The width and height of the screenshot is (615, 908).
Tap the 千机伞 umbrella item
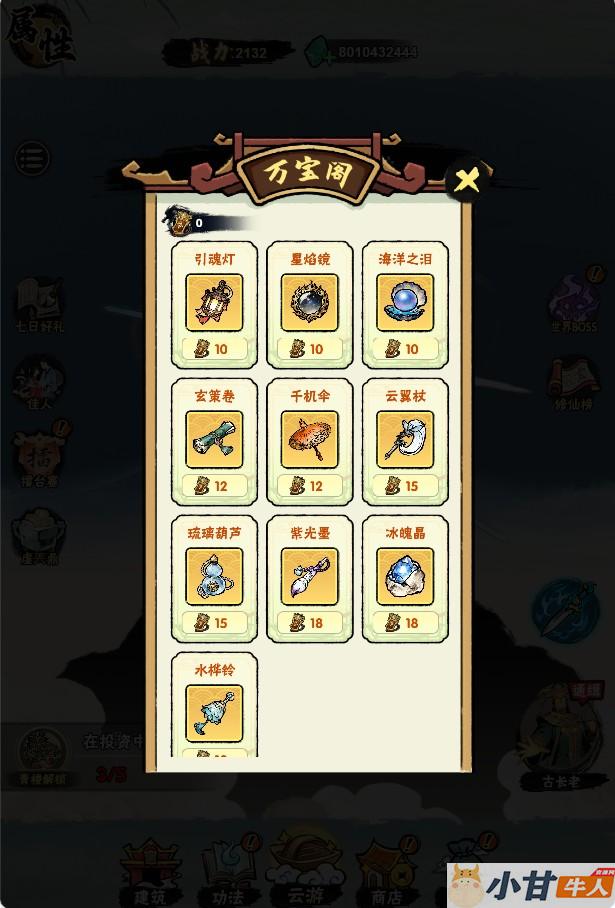tap(309, 440)
